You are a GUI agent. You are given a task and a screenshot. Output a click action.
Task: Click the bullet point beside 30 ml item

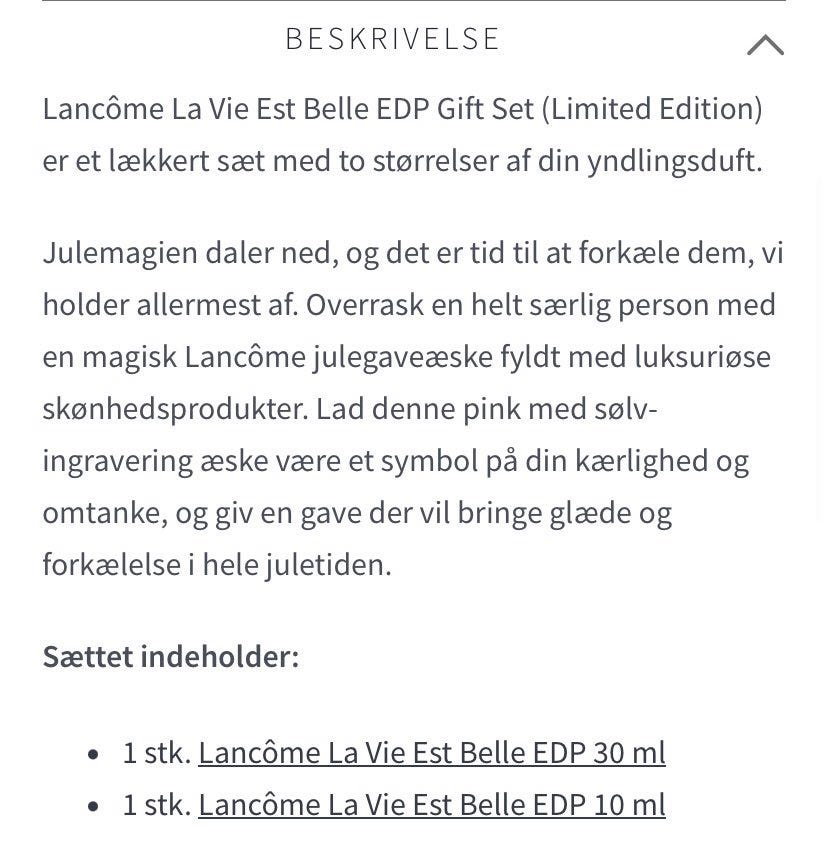pyautogui.click(x=93, y=751)
